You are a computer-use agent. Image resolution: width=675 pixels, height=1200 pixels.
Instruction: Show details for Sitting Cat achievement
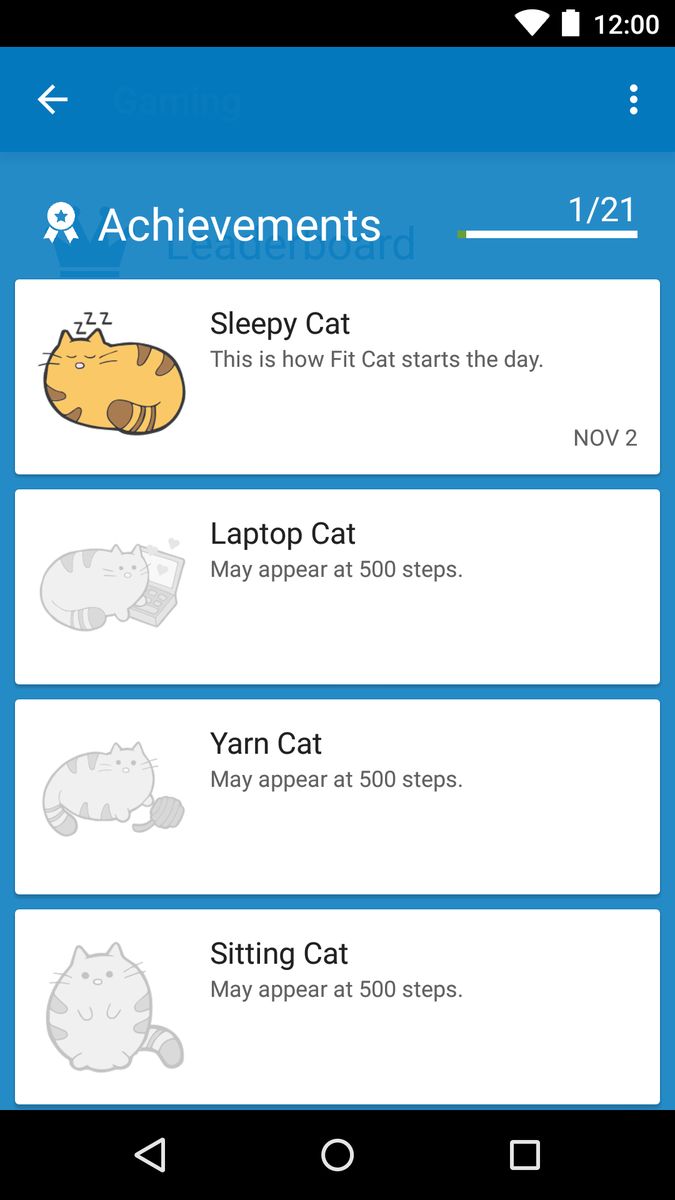337,1006
